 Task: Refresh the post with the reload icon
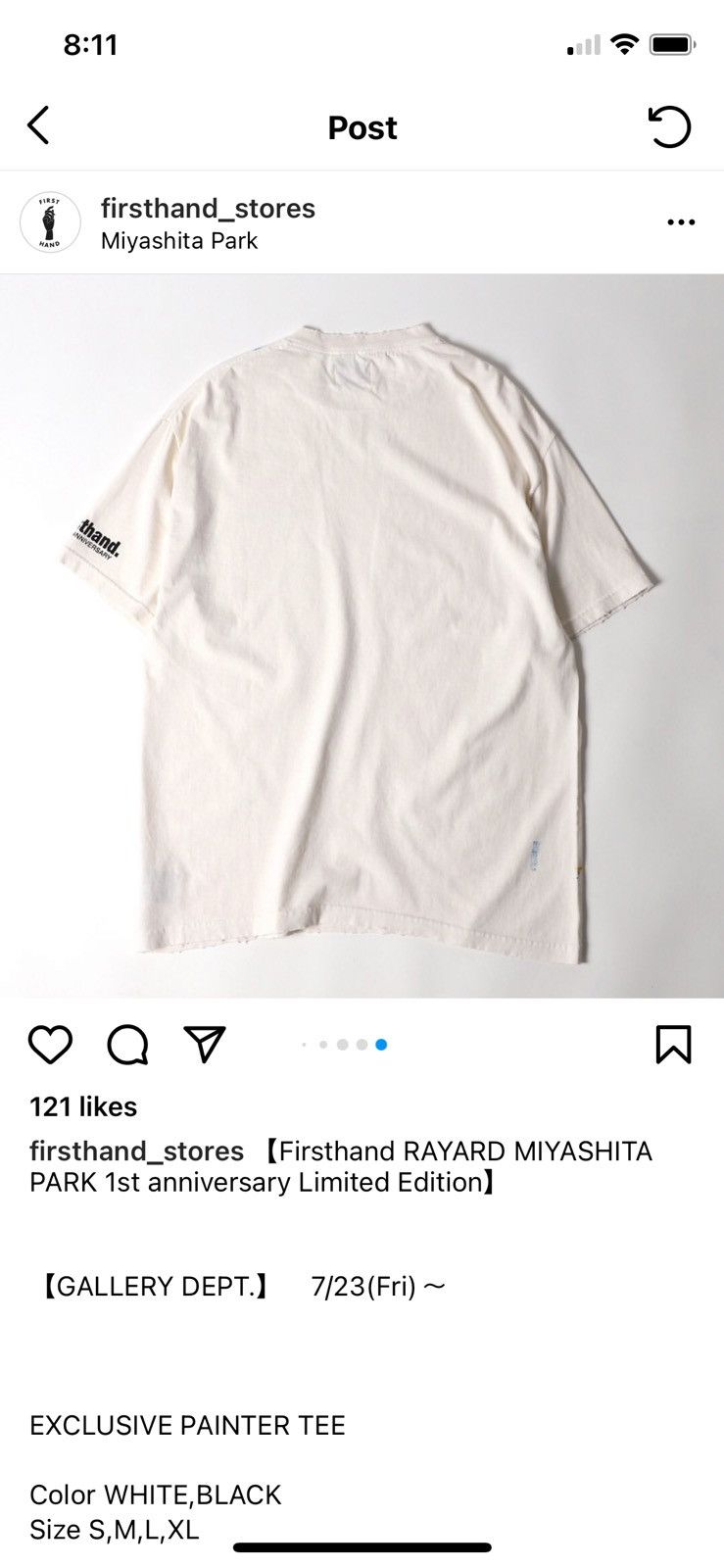point(669,126)
